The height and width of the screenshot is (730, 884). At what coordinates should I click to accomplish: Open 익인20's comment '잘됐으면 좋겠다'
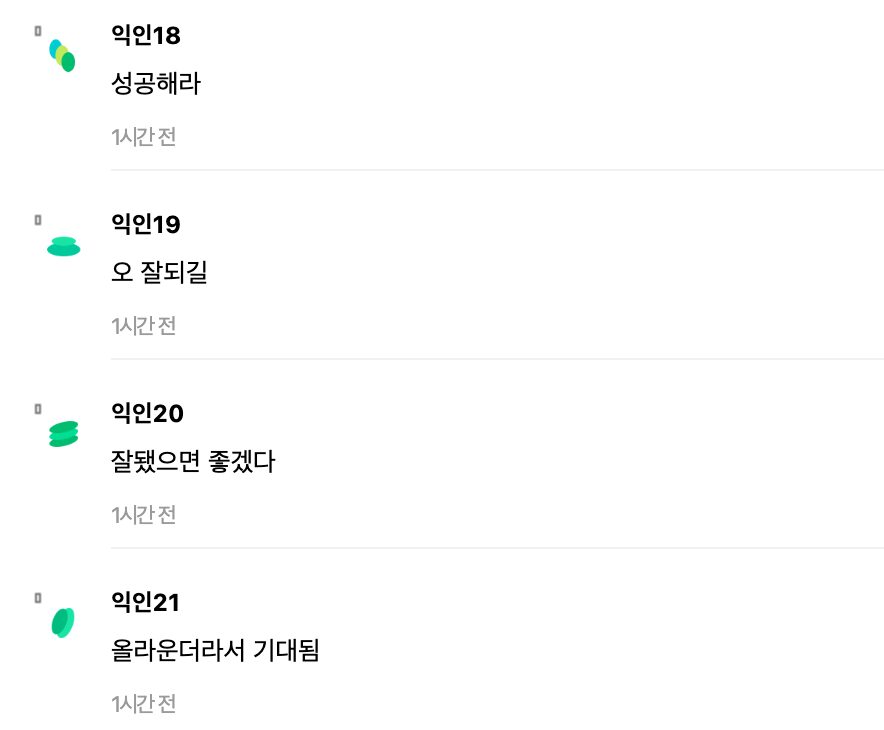193,462
